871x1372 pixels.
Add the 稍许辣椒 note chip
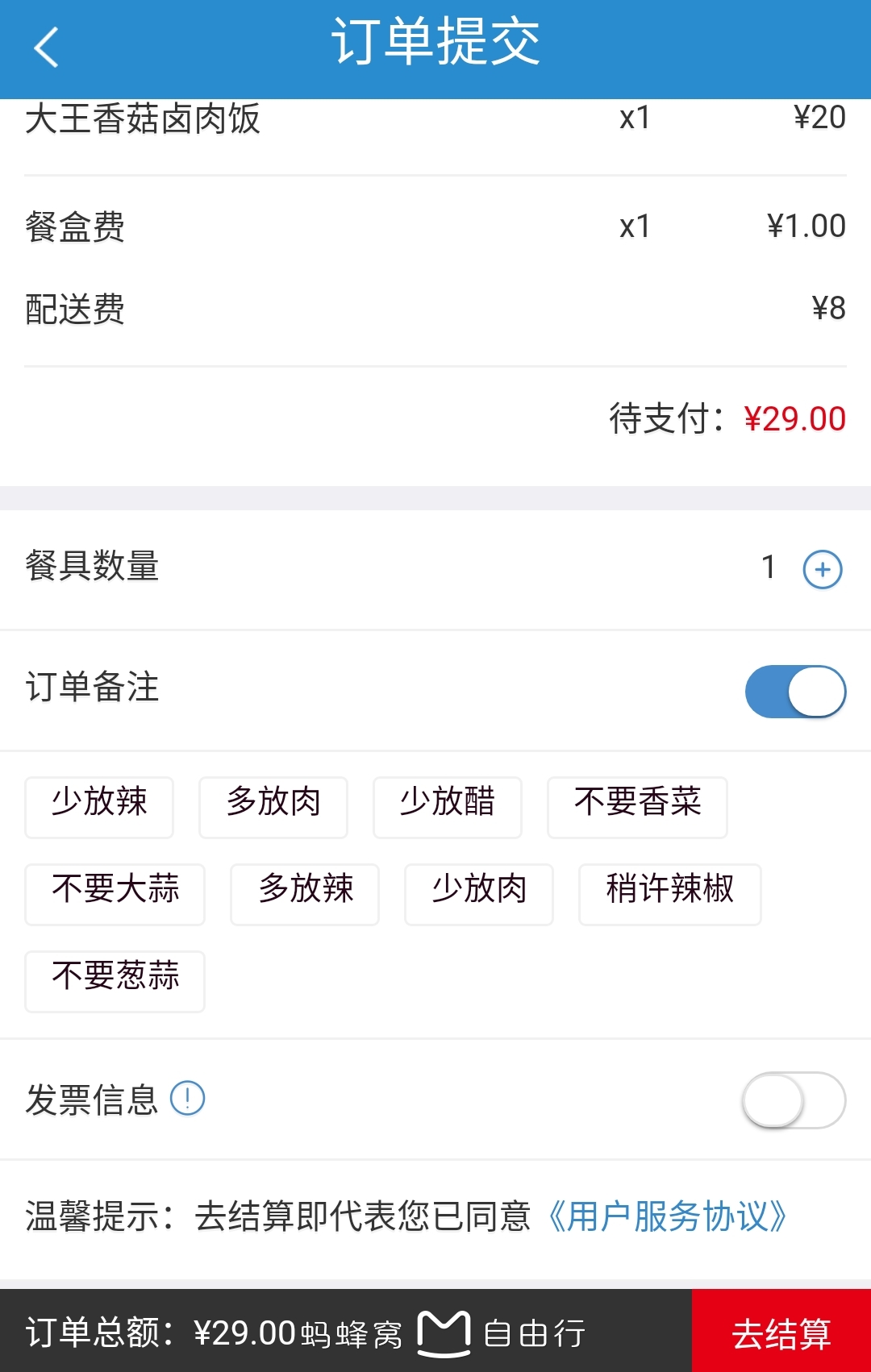point(669,894)
